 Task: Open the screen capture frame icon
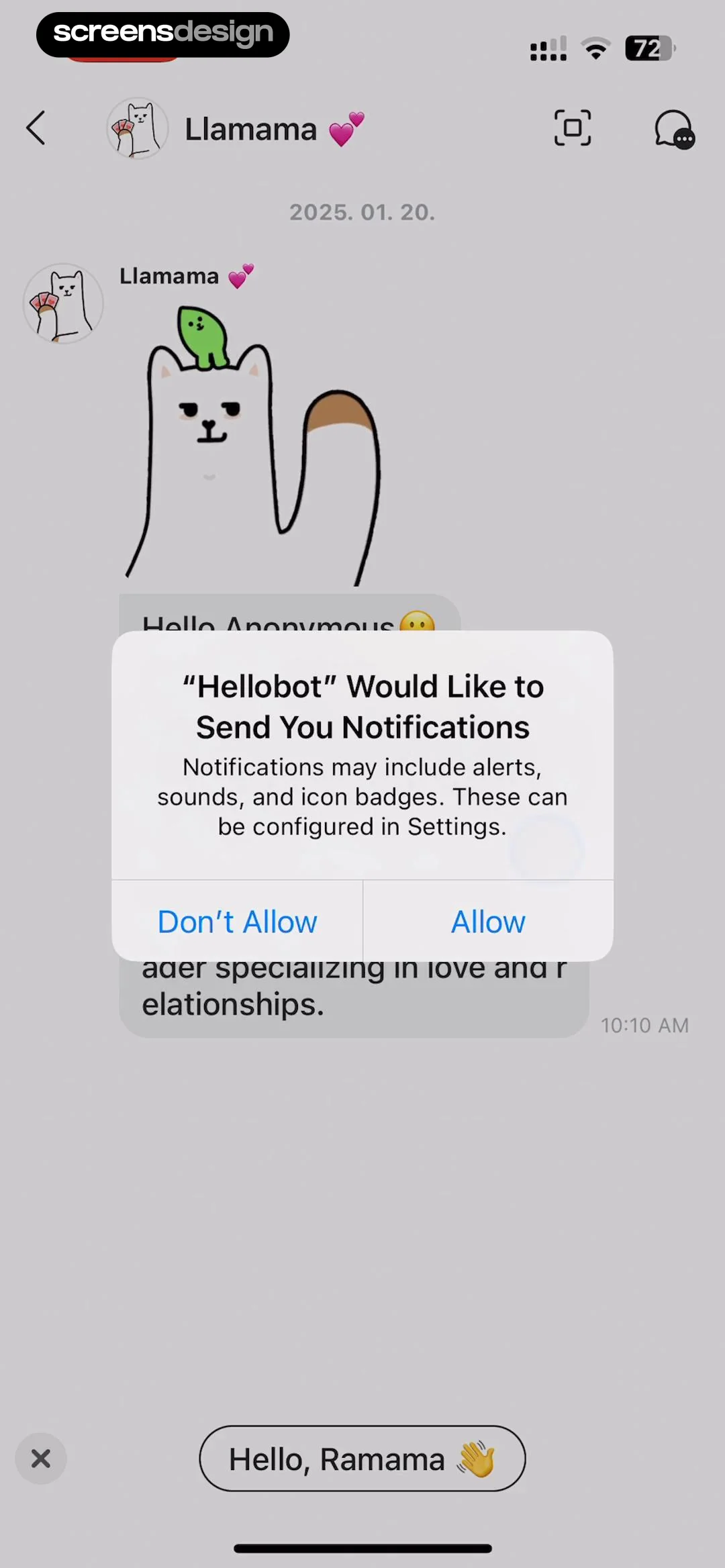[572, 128]
